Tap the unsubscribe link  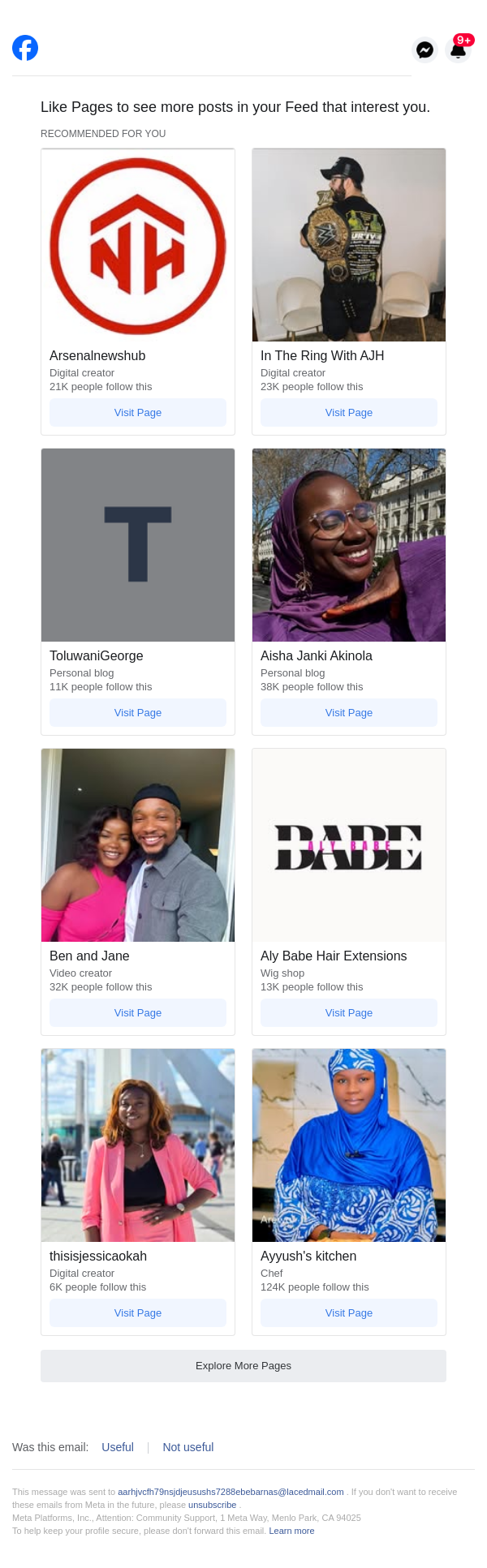point(212,1505)
